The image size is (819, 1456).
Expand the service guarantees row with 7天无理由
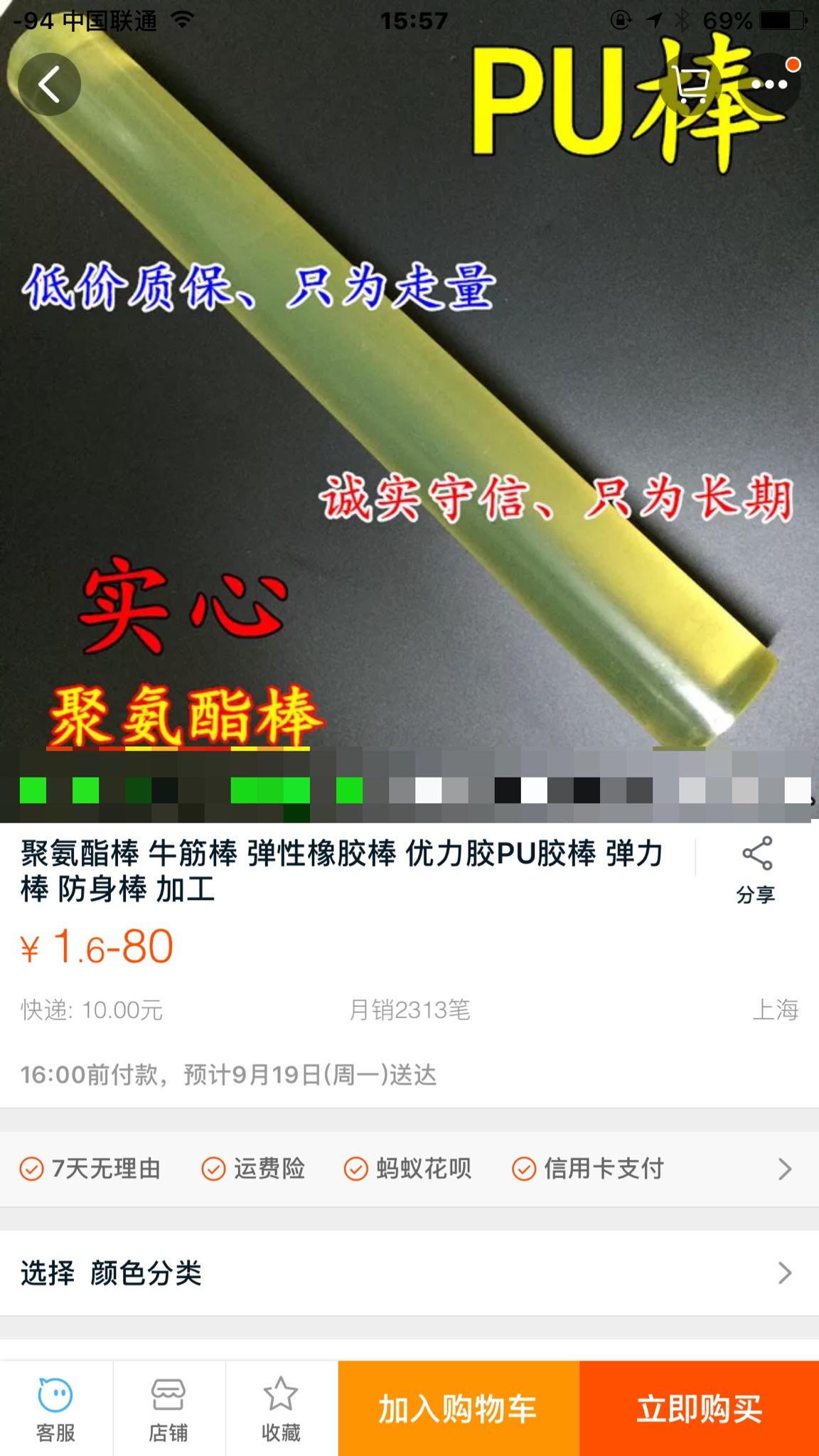pos(409,1169)
